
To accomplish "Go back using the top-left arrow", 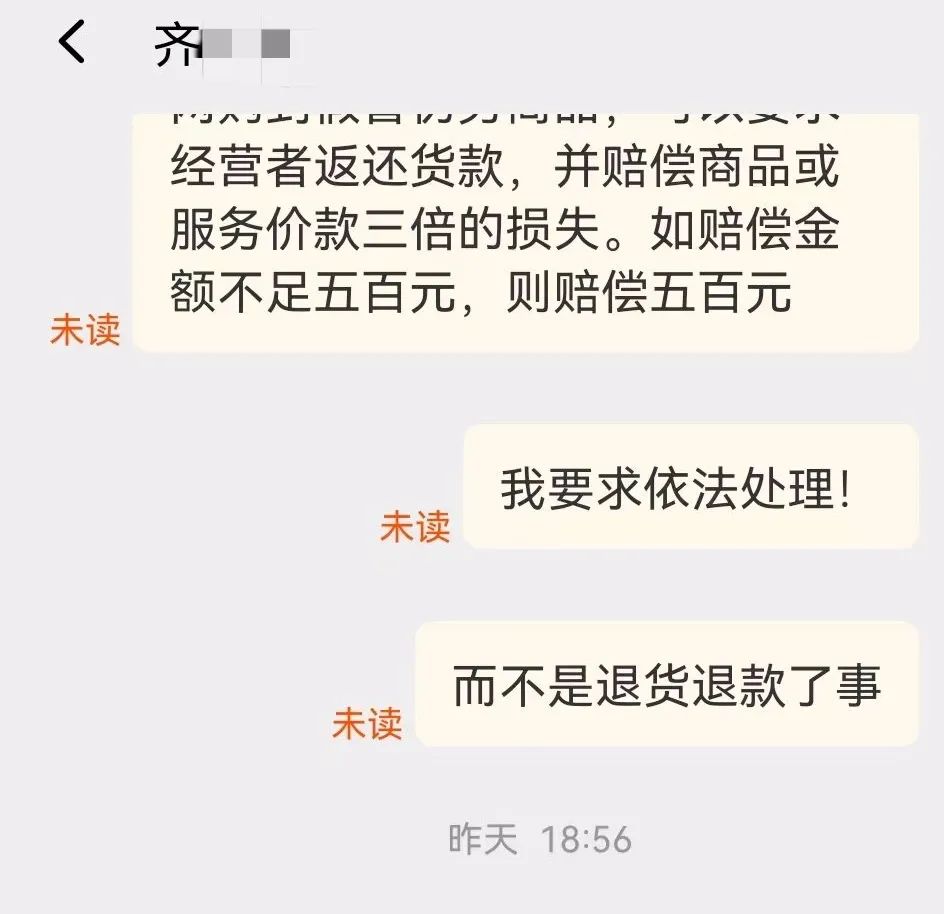I will [x=71, y=44].
